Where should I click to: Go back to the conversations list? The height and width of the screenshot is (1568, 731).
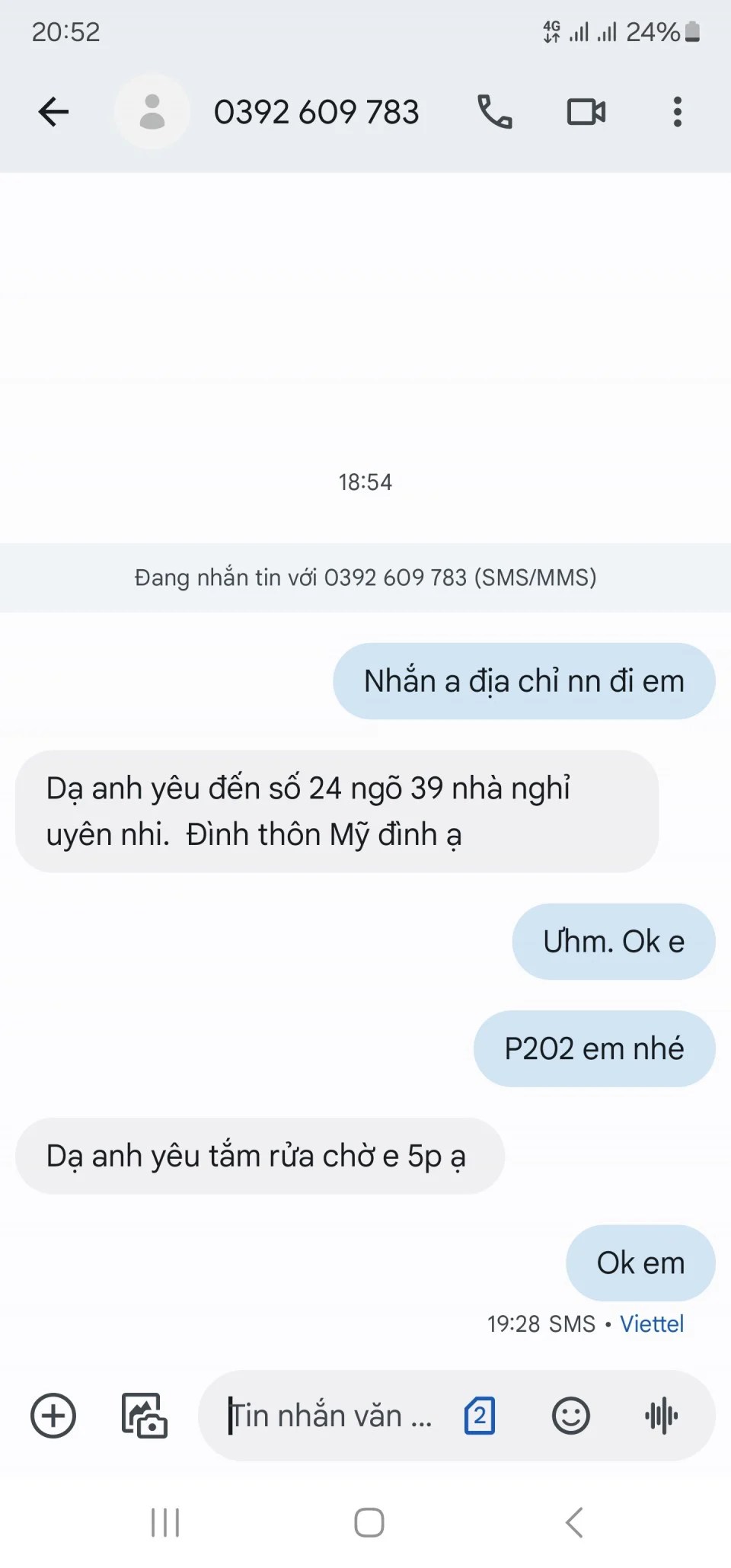tap(53, 112)
